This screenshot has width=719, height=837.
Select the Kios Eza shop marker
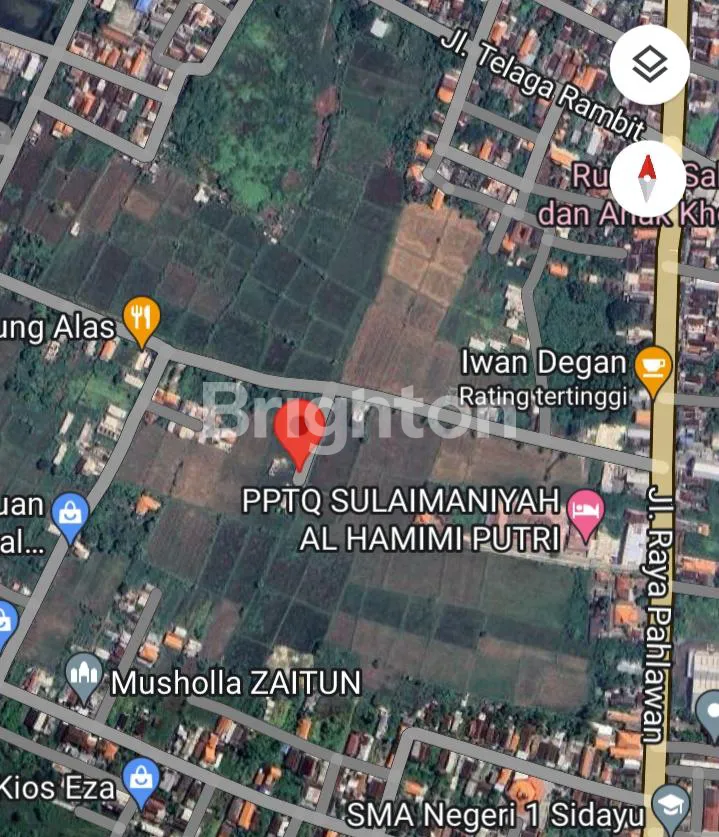click(142, 780)
